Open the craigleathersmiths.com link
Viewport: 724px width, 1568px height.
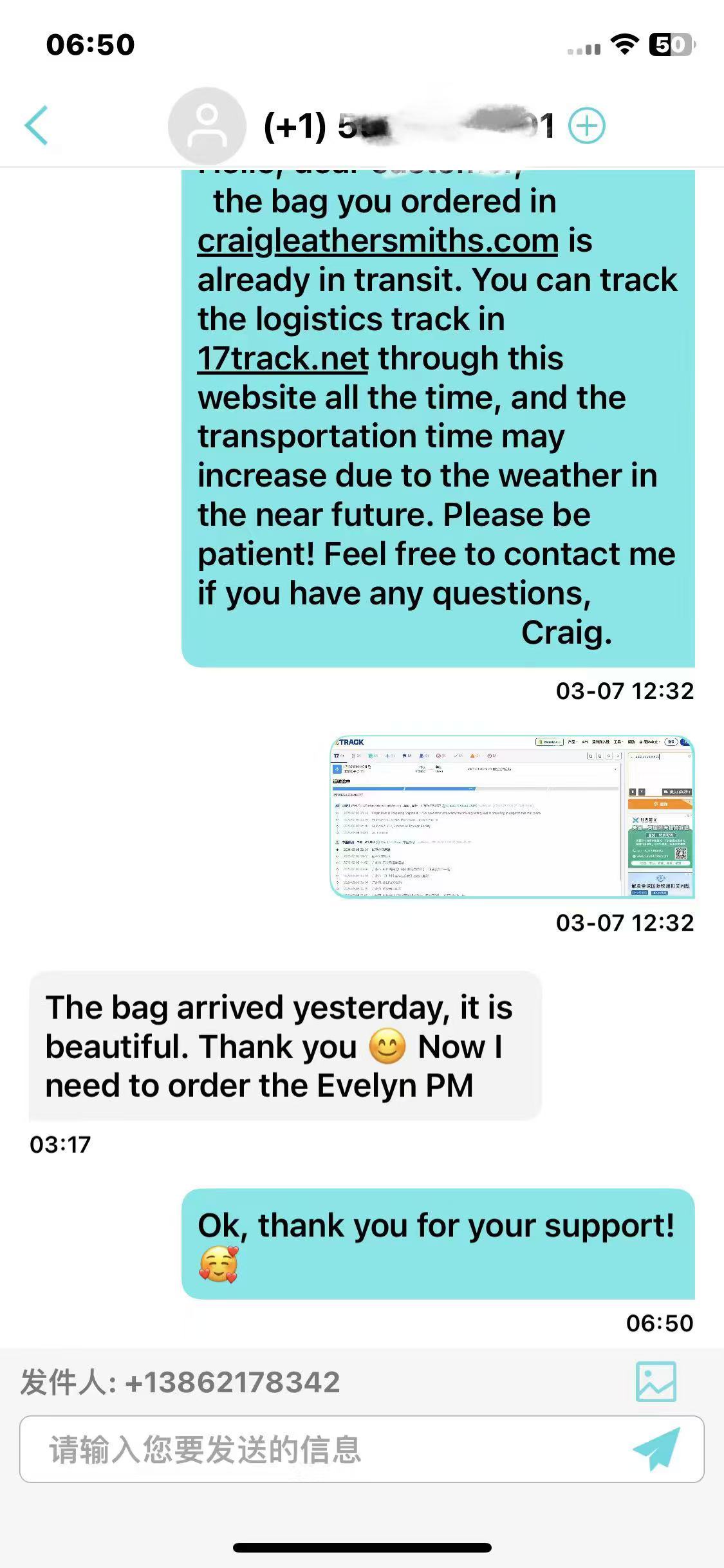377,241
